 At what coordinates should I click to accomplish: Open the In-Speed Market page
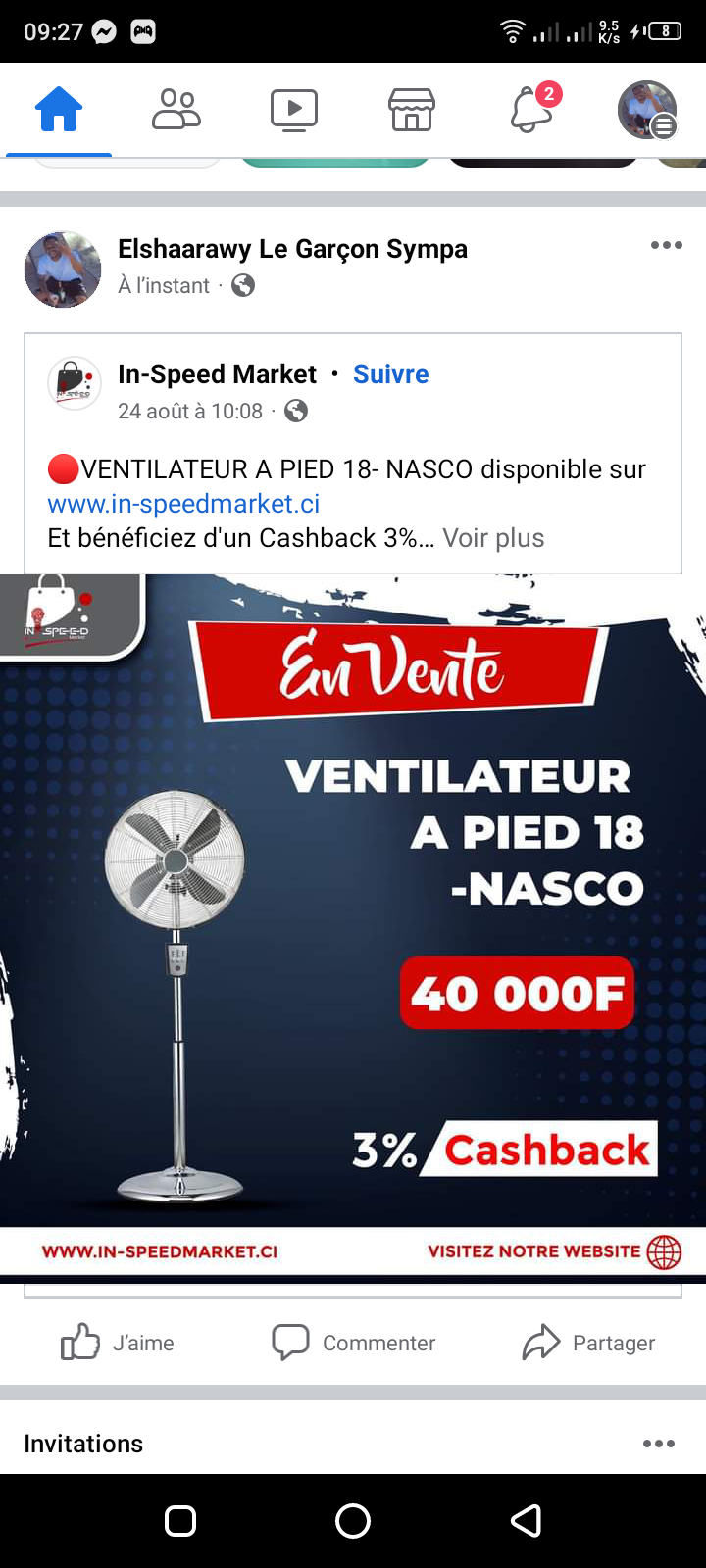pyautogui.click(x=217, y=374)
